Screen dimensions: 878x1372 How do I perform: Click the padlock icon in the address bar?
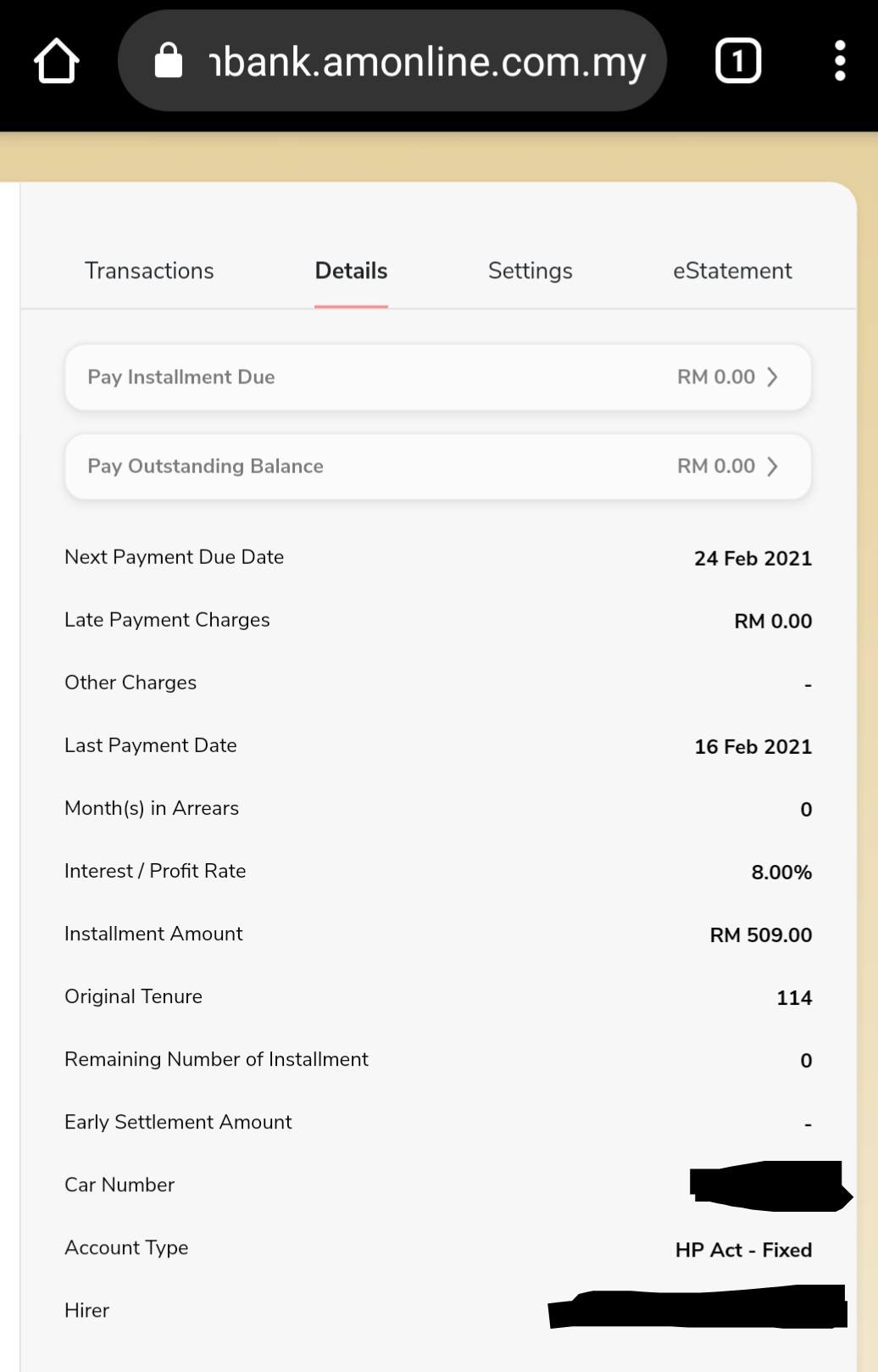[x=169, y=59]
